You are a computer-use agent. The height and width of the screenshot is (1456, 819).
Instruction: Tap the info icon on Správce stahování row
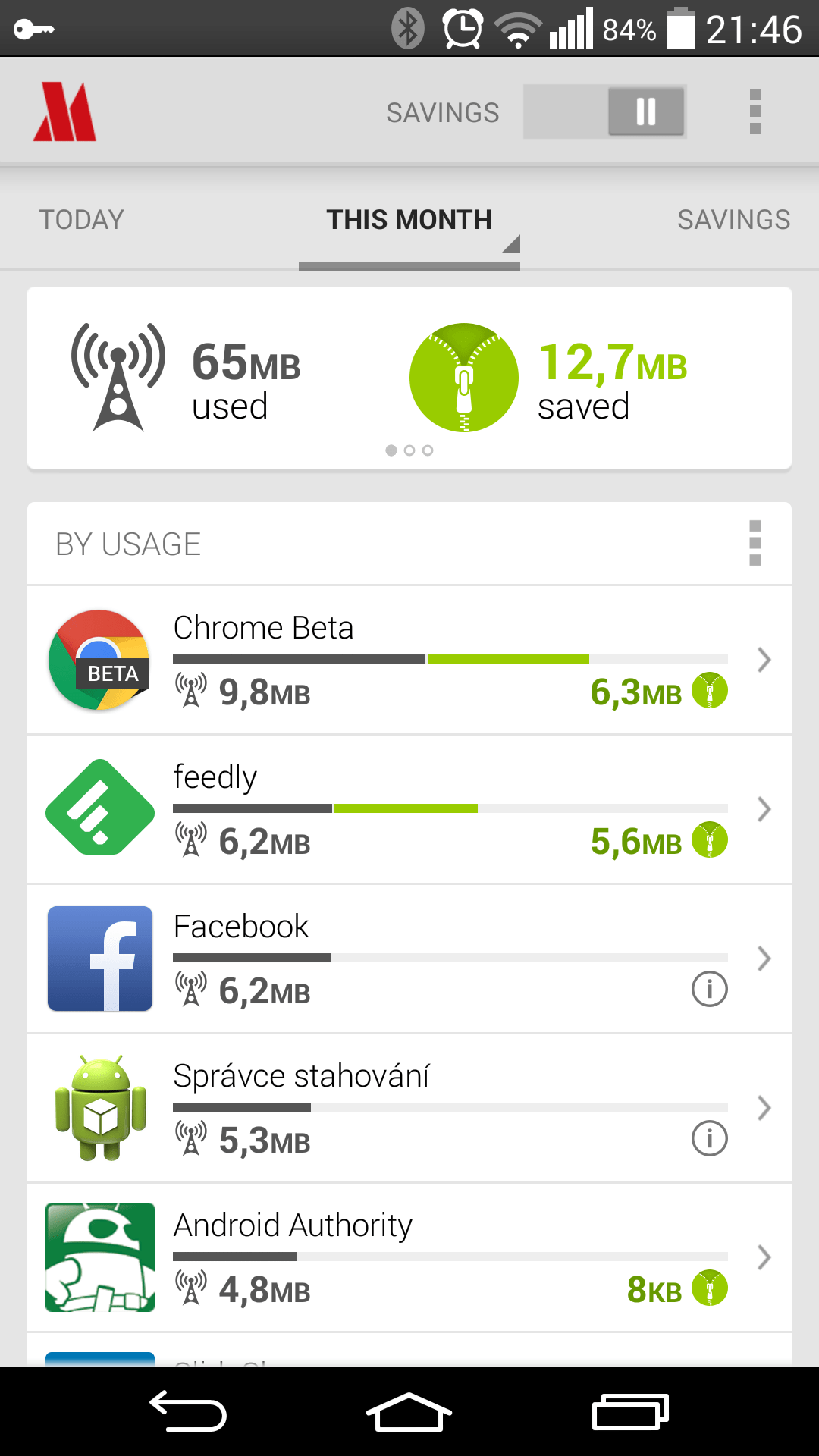[710, 1138]
